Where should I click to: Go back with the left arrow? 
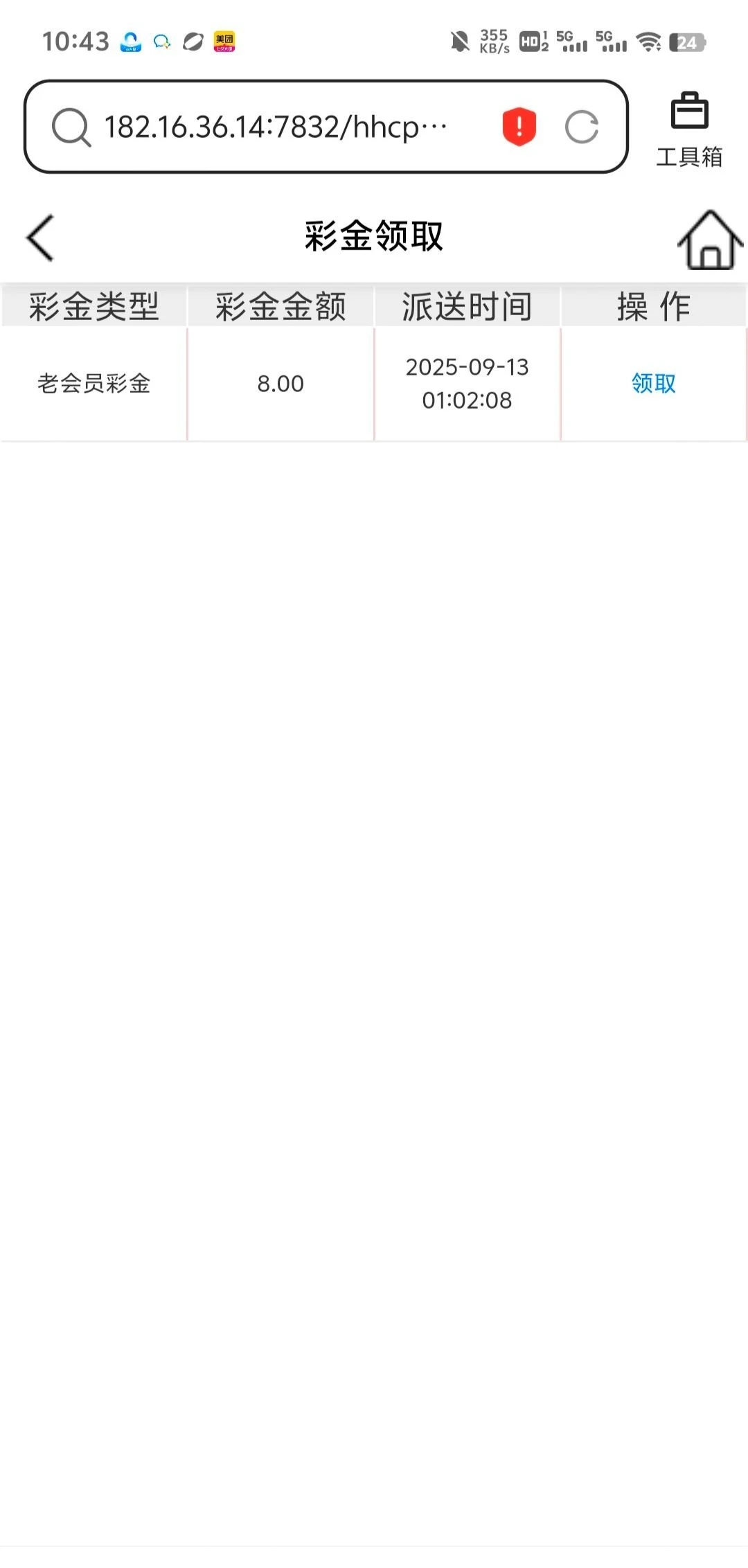pyautogui.click(x=40, y=238)
